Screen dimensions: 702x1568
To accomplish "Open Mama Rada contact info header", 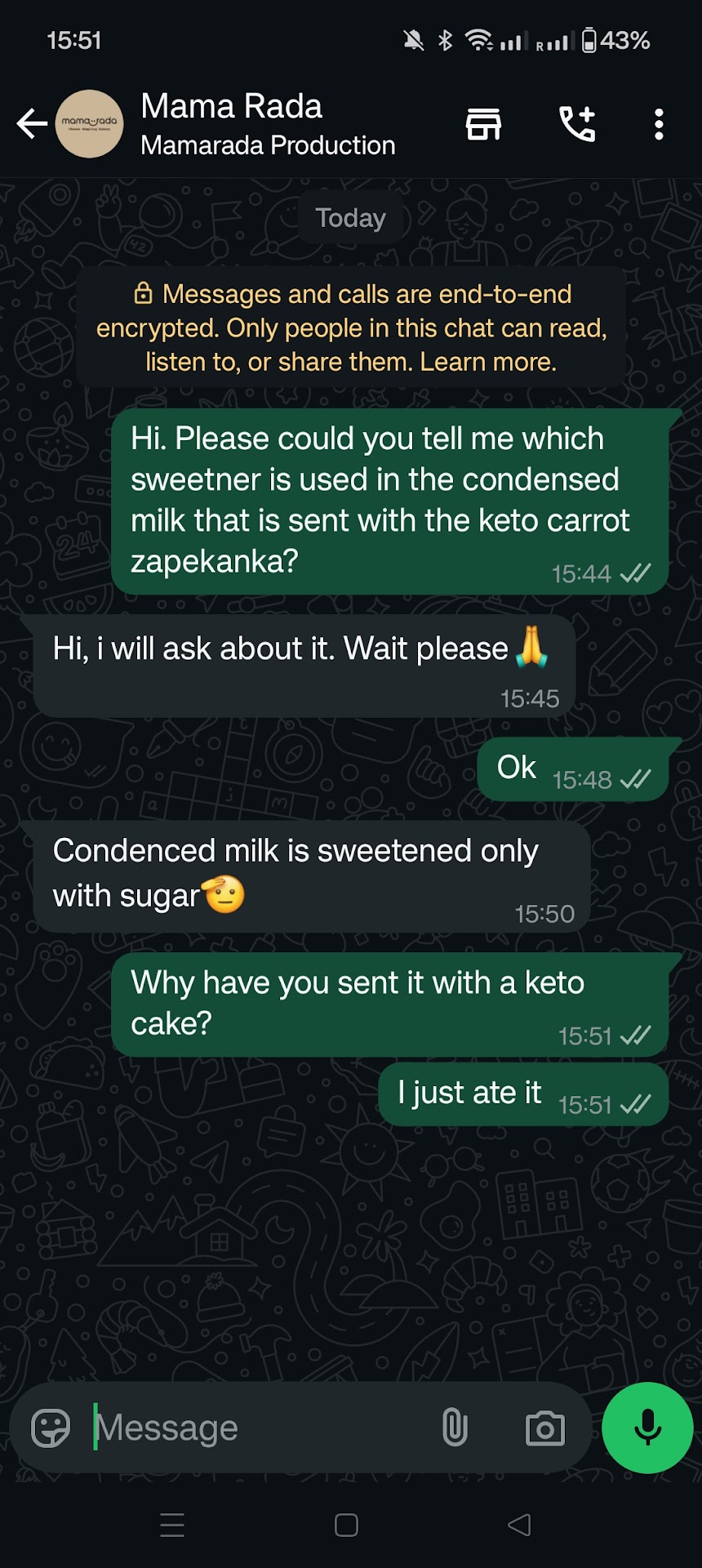I will tap(268, 124).
